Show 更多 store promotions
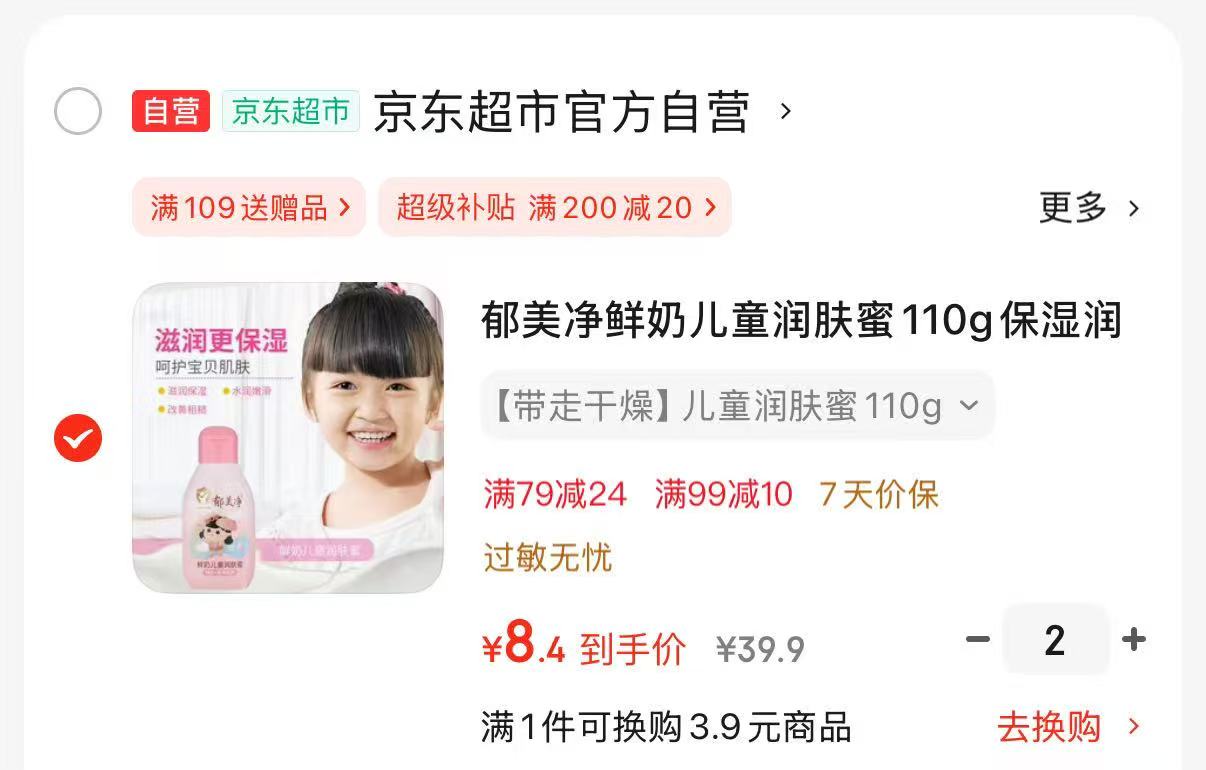Viewport: 1206px width, 770px height. tap(1088, 208)
